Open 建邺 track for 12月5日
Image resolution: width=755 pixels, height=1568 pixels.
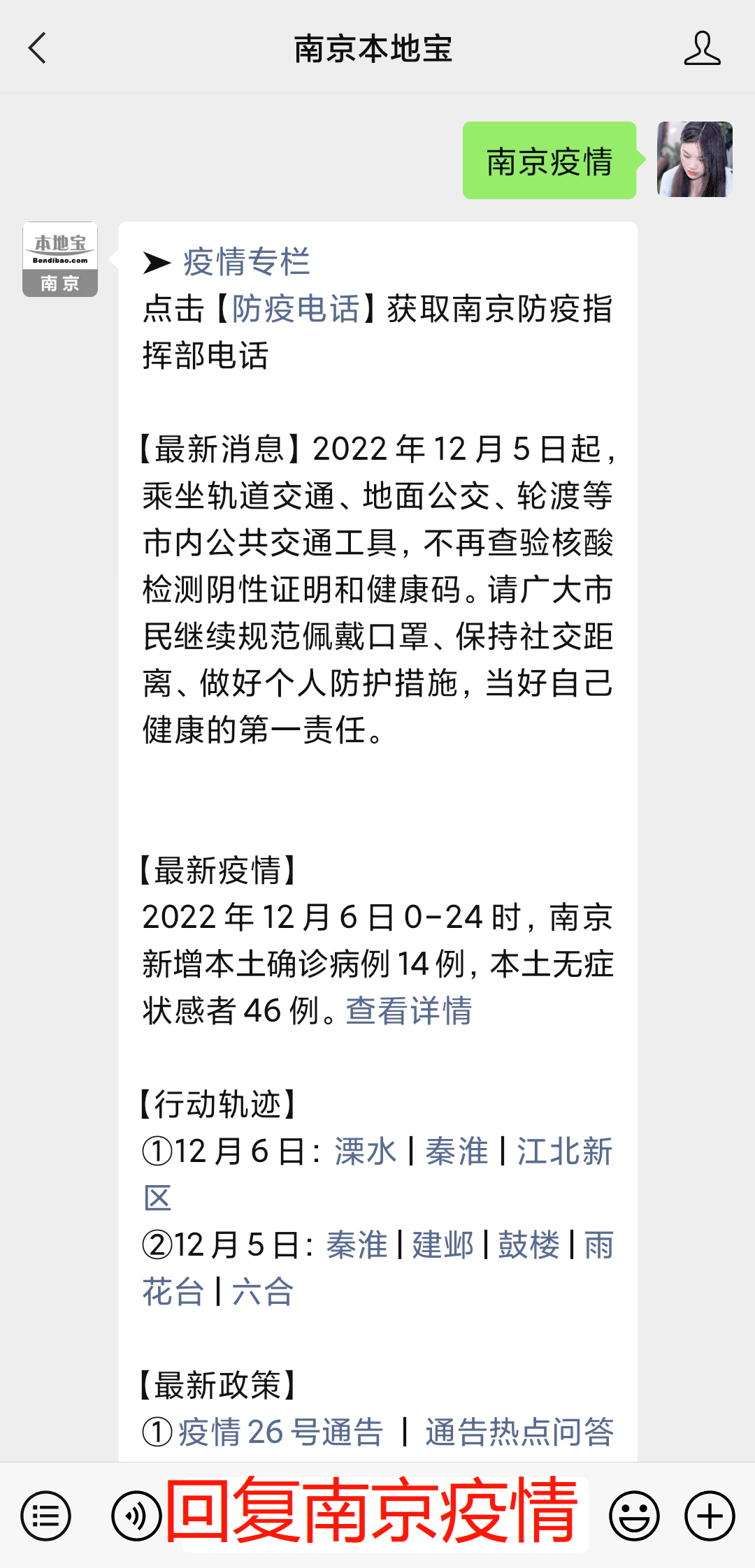tap(443, 1244)
